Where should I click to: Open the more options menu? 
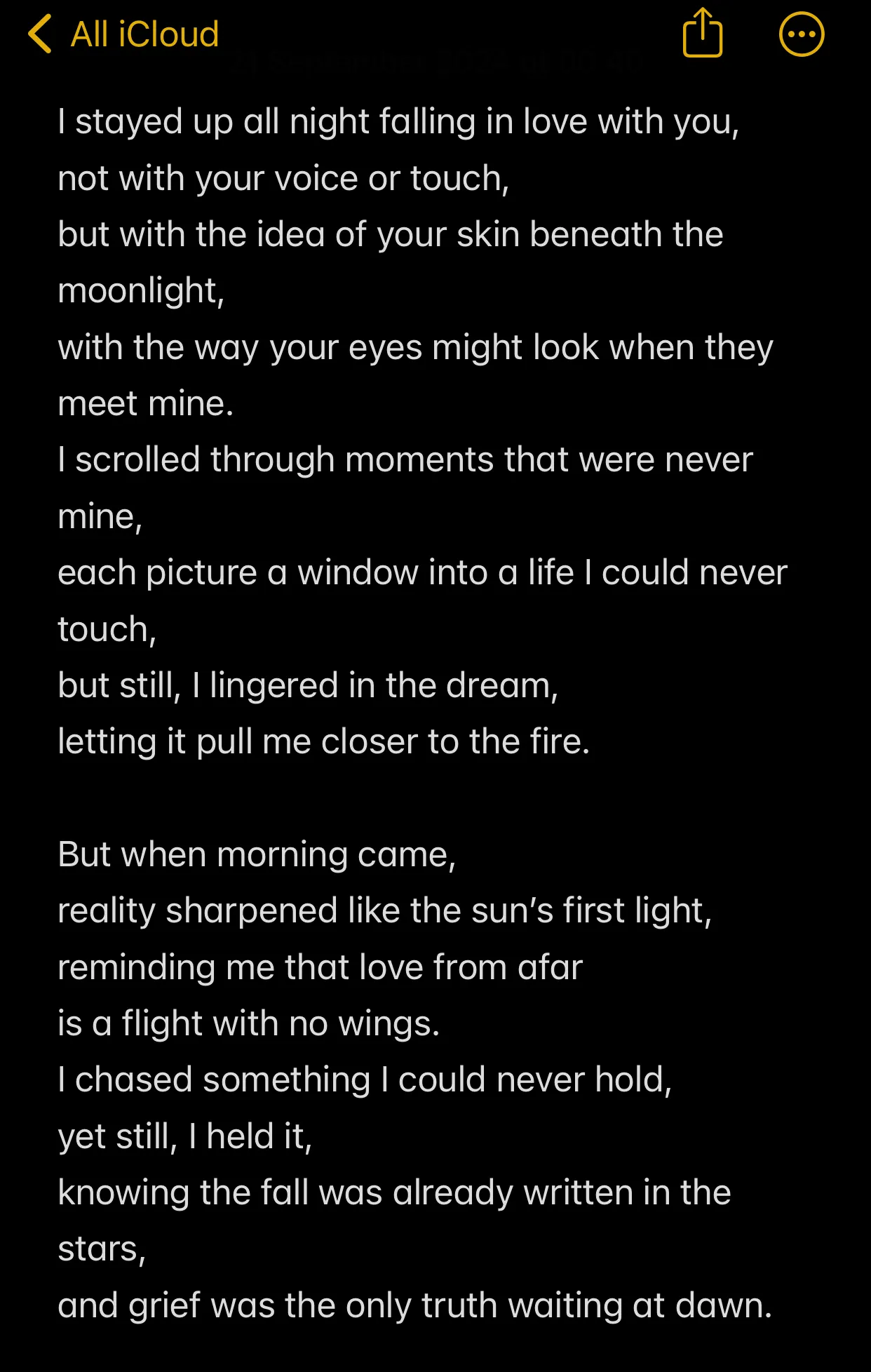(802, 34)
